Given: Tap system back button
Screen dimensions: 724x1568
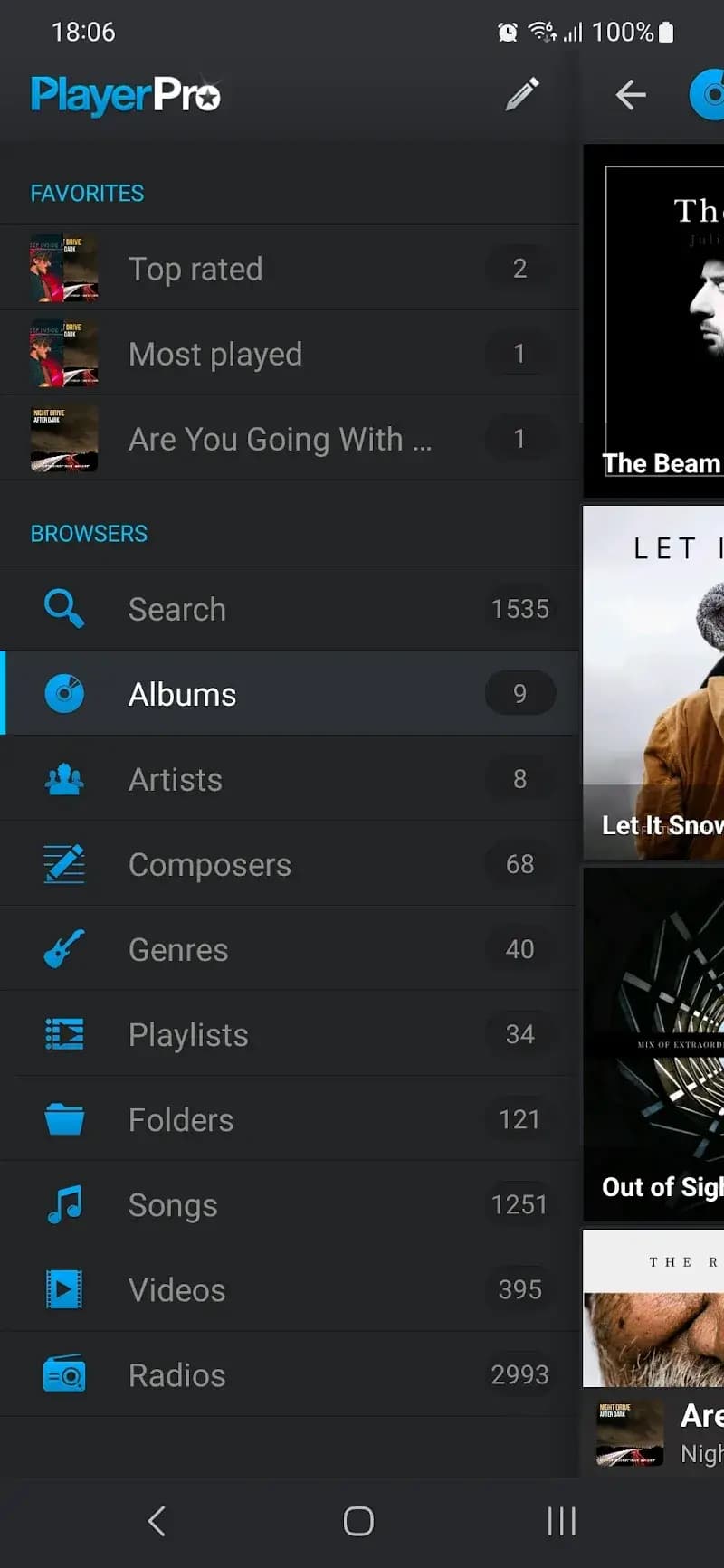Looking at the screenshot, I should 157,1521.
